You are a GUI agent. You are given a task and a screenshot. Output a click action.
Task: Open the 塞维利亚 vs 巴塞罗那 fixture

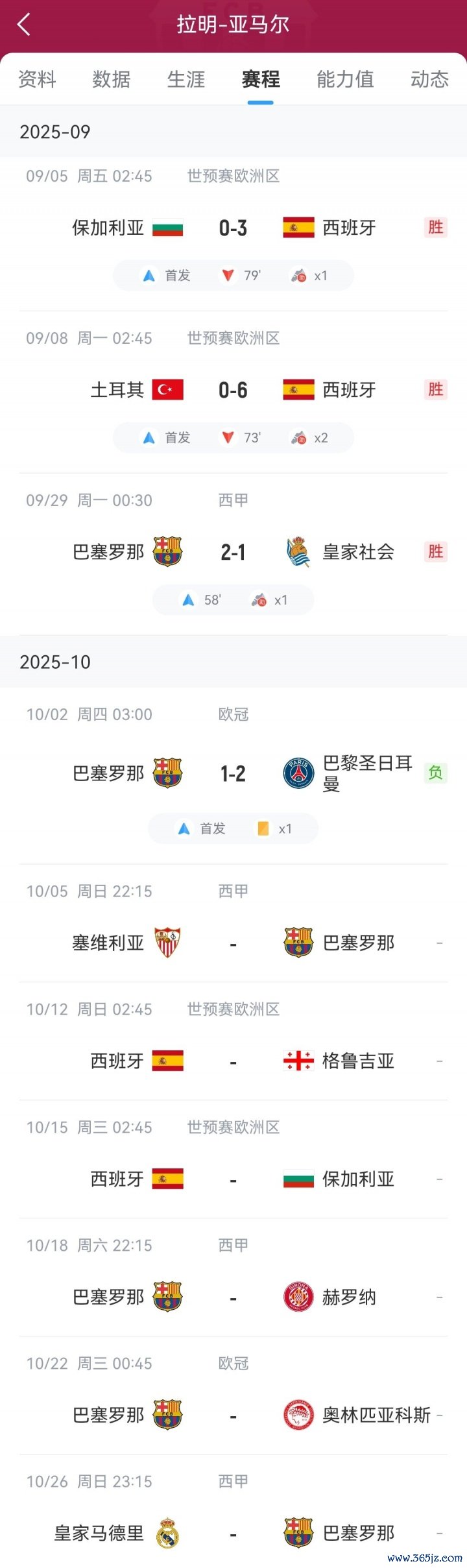[x=233, y=943]
